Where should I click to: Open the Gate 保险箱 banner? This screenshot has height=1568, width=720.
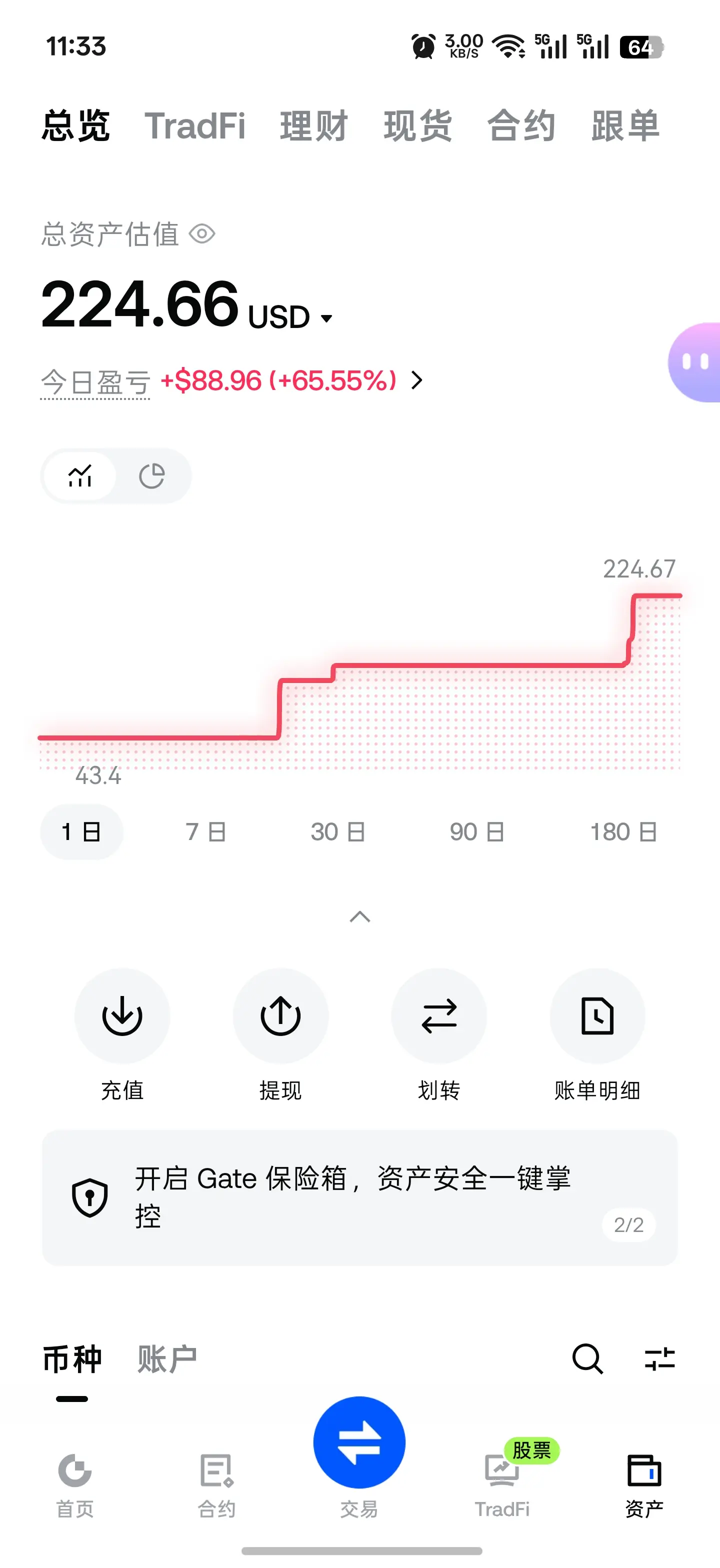coord(359,1197)
